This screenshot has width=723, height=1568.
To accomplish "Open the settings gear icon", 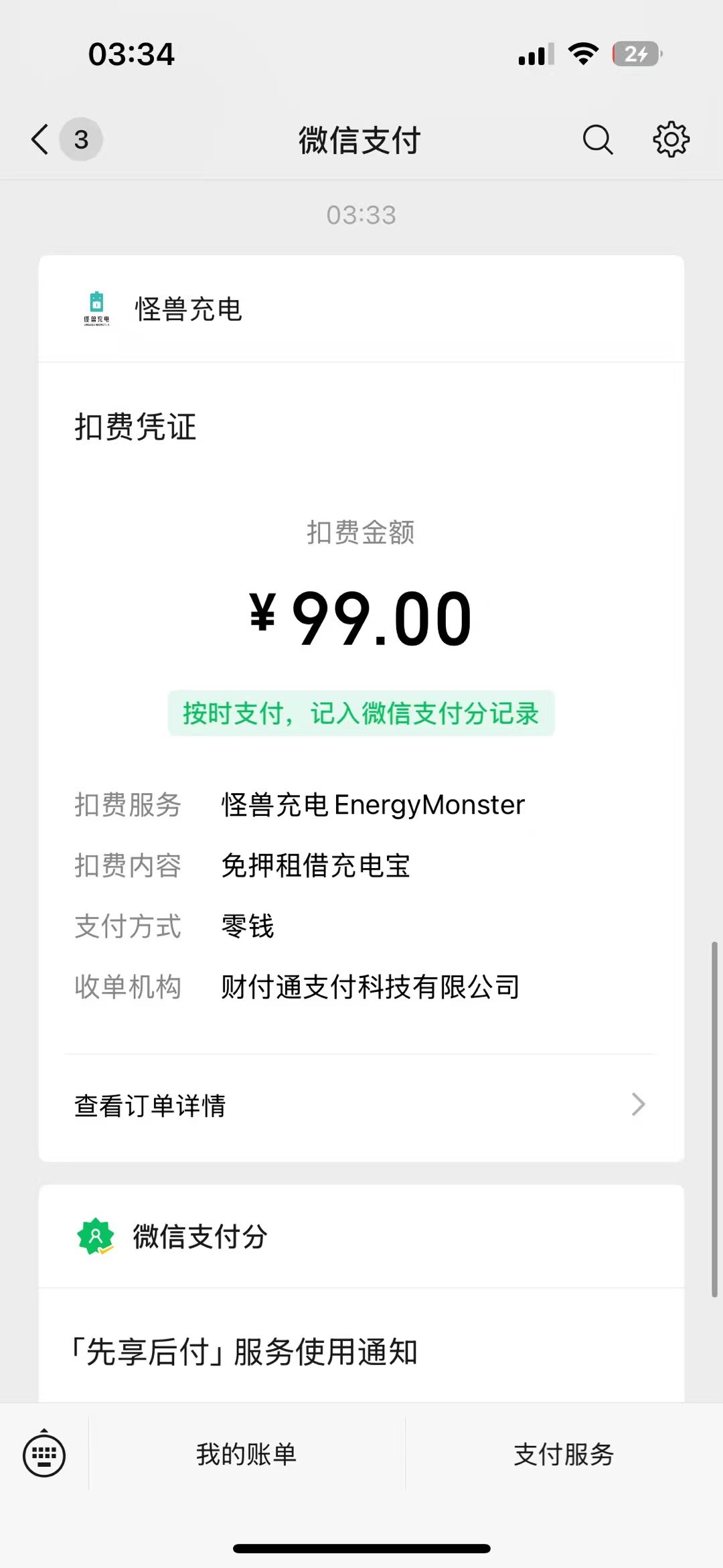I will tap(671, 139).
